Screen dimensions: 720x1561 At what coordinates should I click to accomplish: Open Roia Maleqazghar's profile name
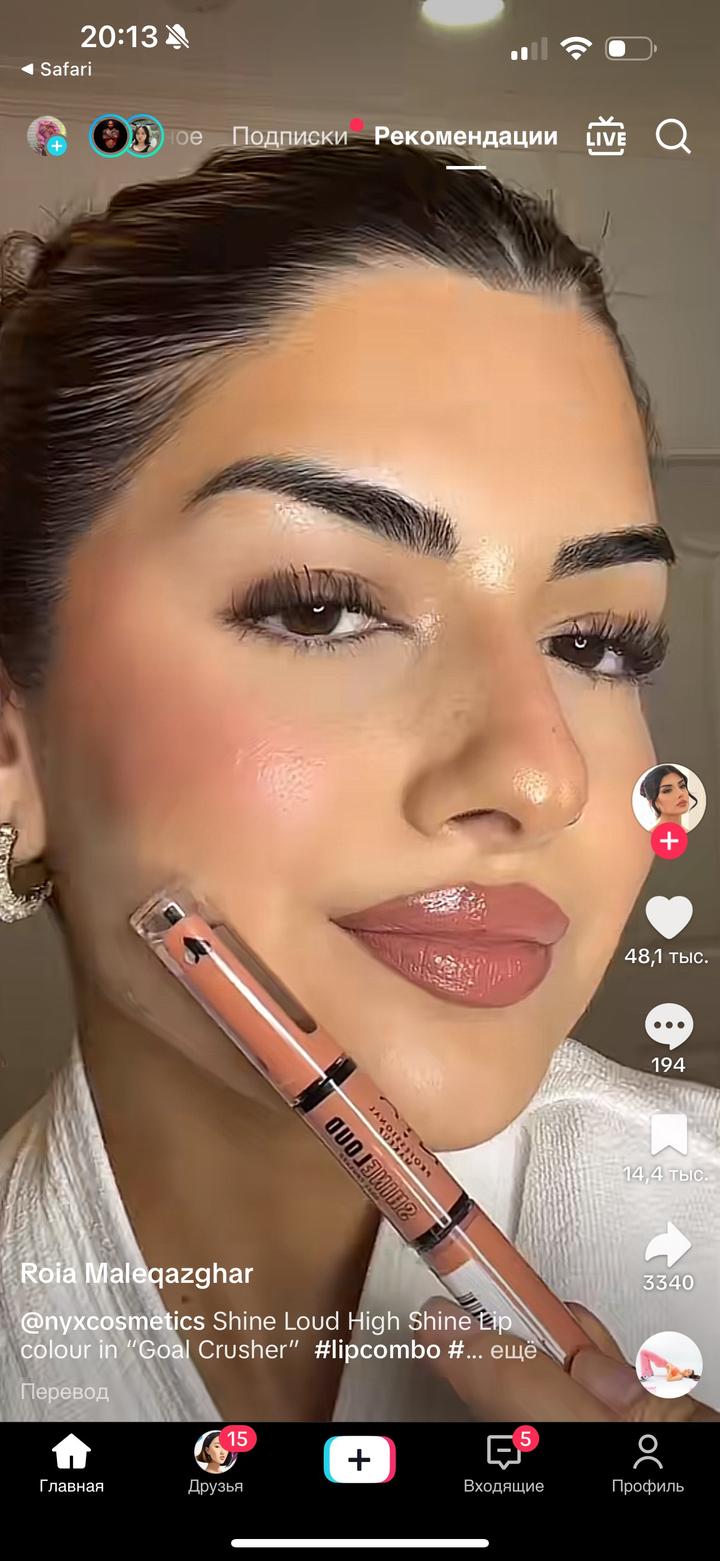(x=137, y=1273)
